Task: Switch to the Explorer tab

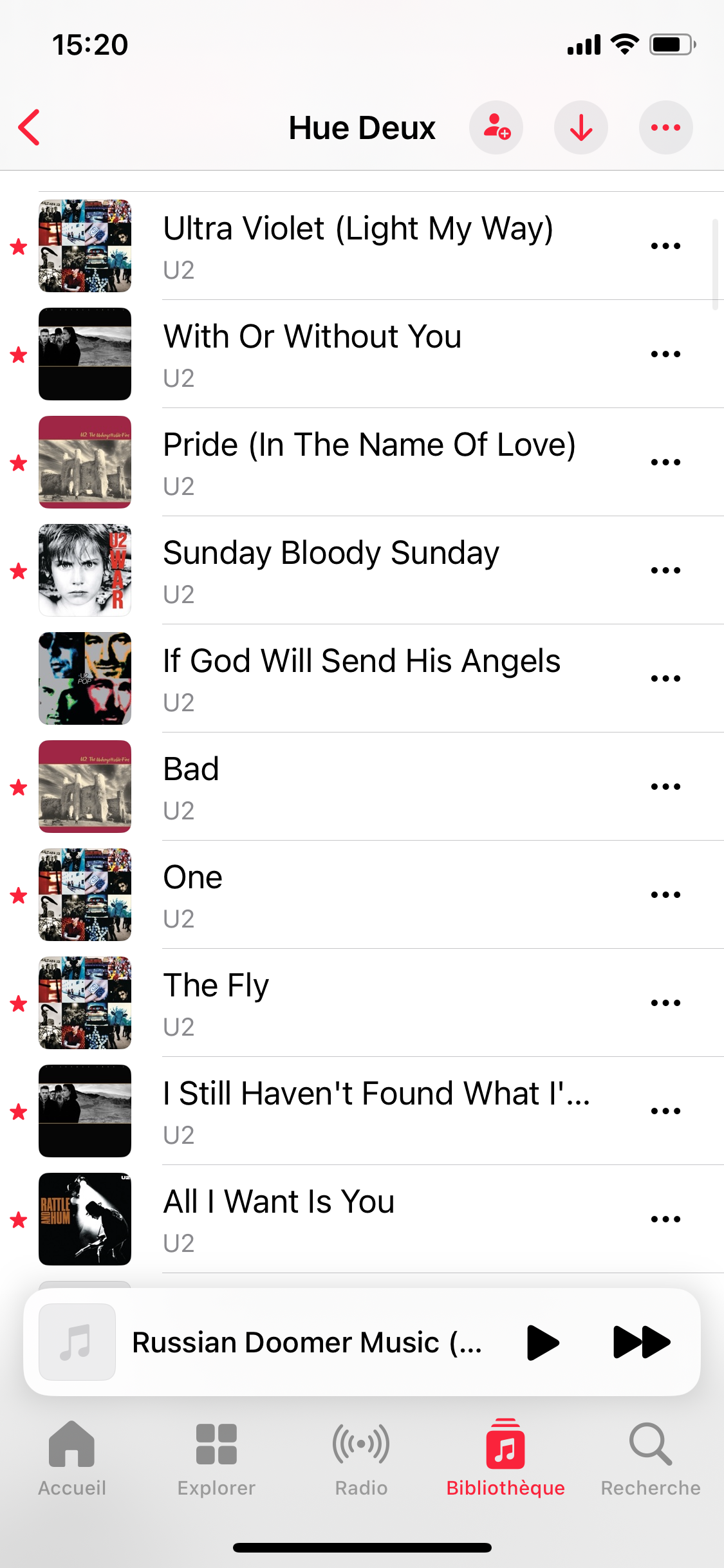Action: pos(216,1459)
